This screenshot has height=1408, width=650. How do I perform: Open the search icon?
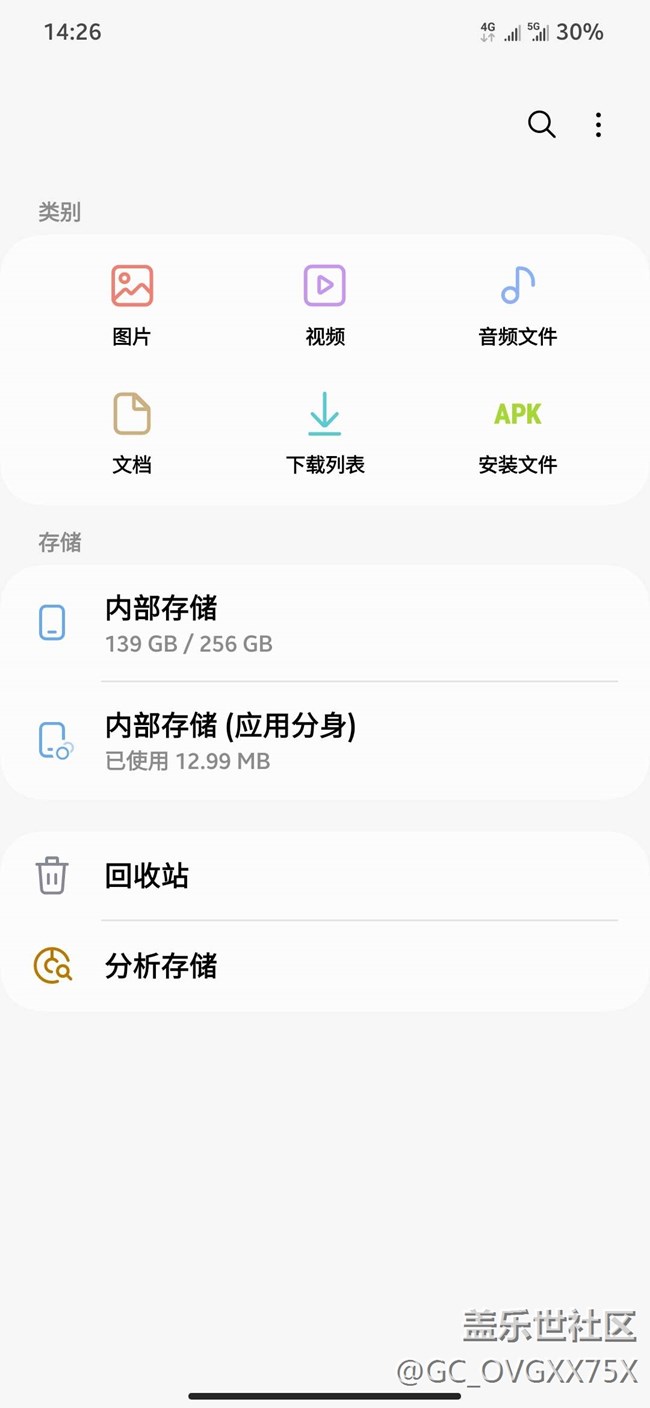click(541, 124)
